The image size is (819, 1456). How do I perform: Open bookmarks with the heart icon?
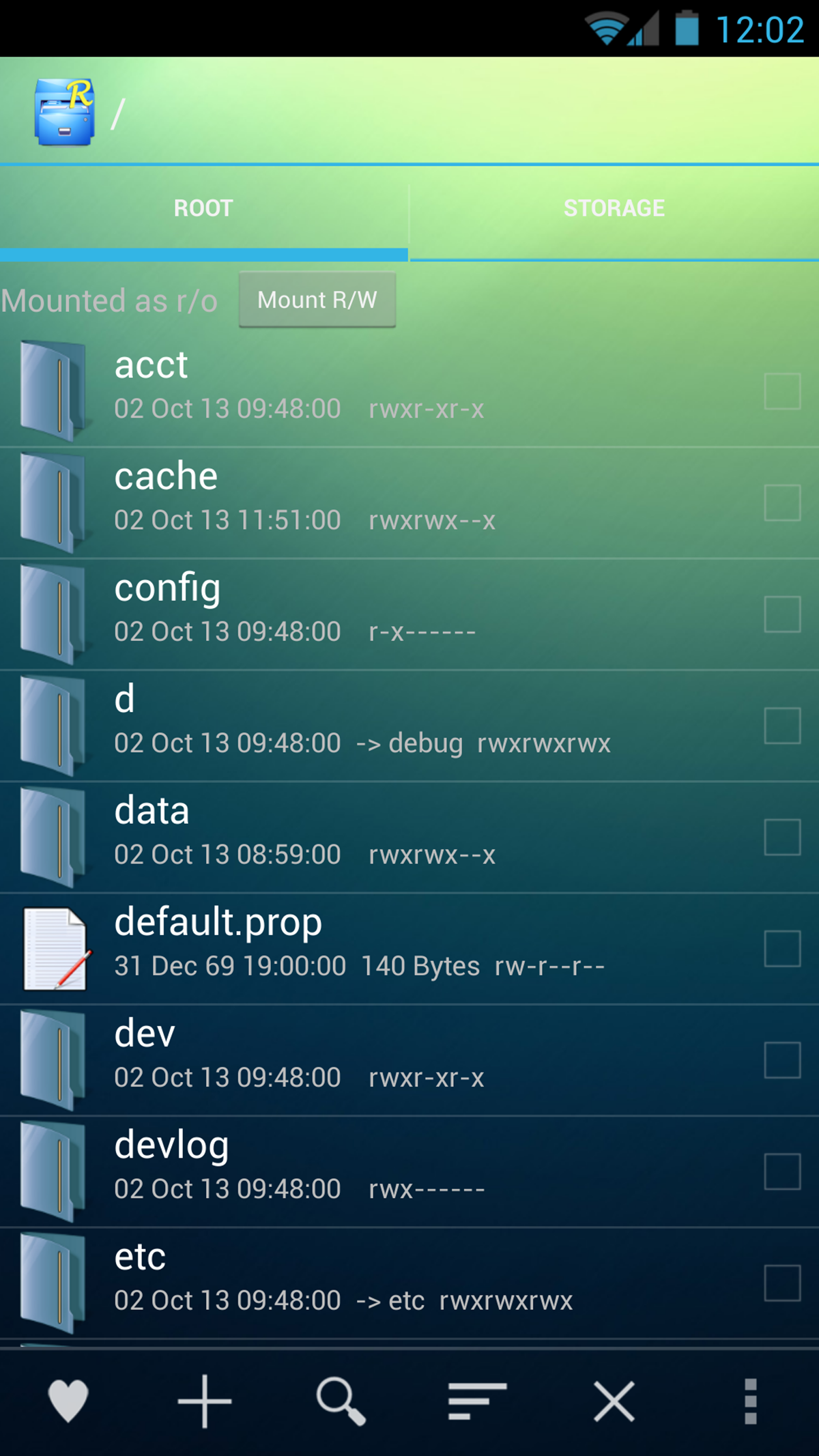pos(68,1401)
